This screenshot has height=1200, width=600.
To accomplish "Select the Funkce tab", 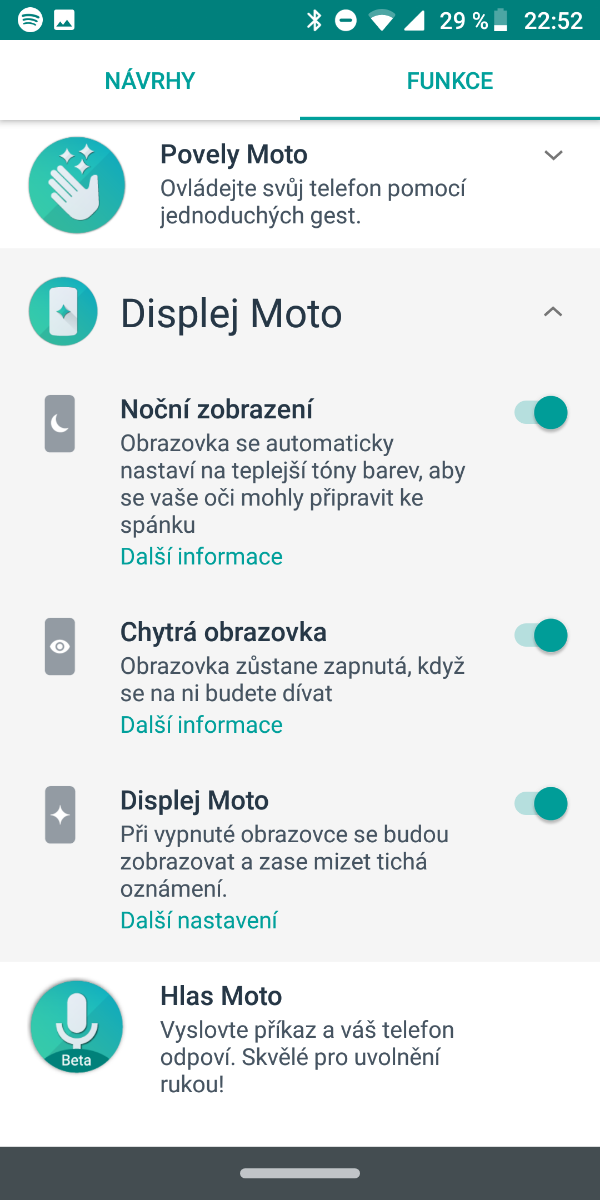I will (450, 81).
